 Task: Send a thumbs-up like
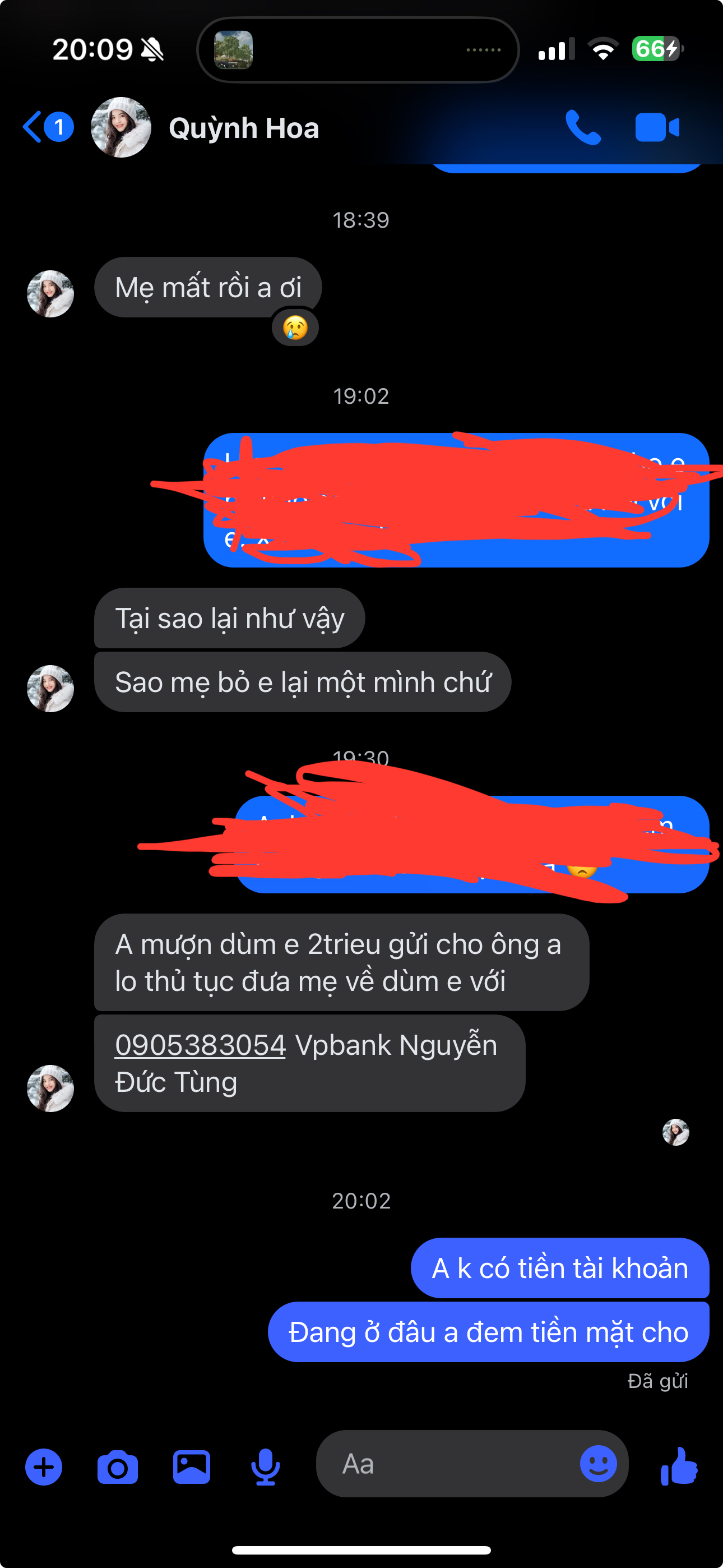pyautogui.click(x=679, y=1466)
